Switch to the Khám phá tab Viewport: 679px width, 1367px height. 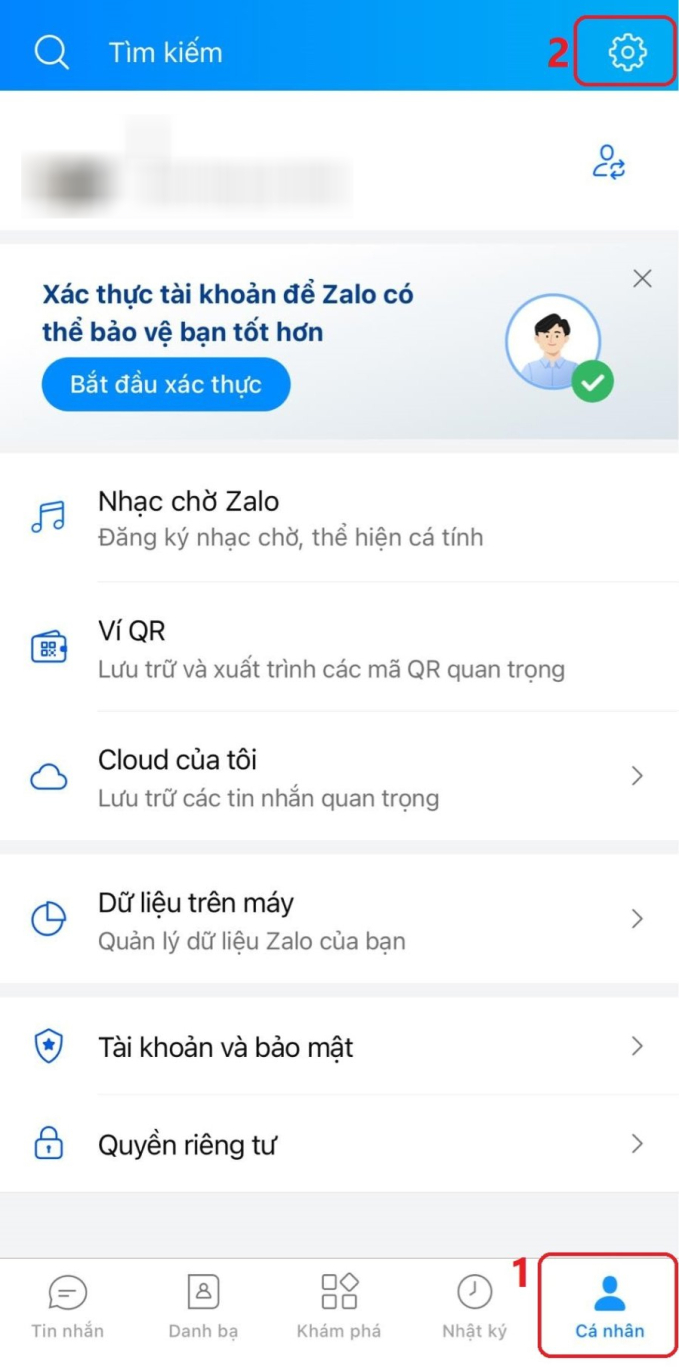click(339, 1307)
